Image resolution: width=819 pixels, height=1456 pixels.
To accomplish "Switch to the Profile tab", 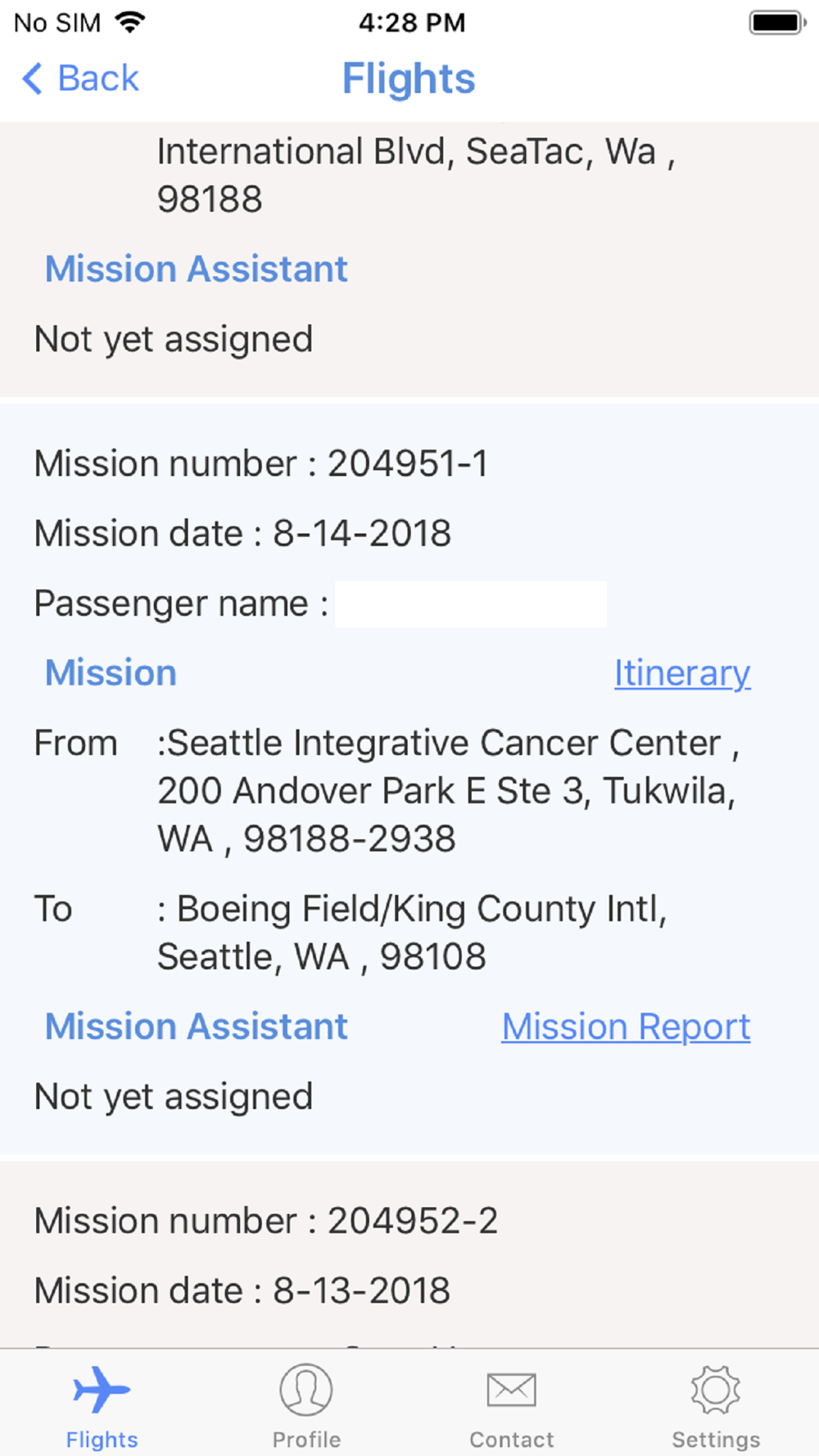I will point(306,1406).
